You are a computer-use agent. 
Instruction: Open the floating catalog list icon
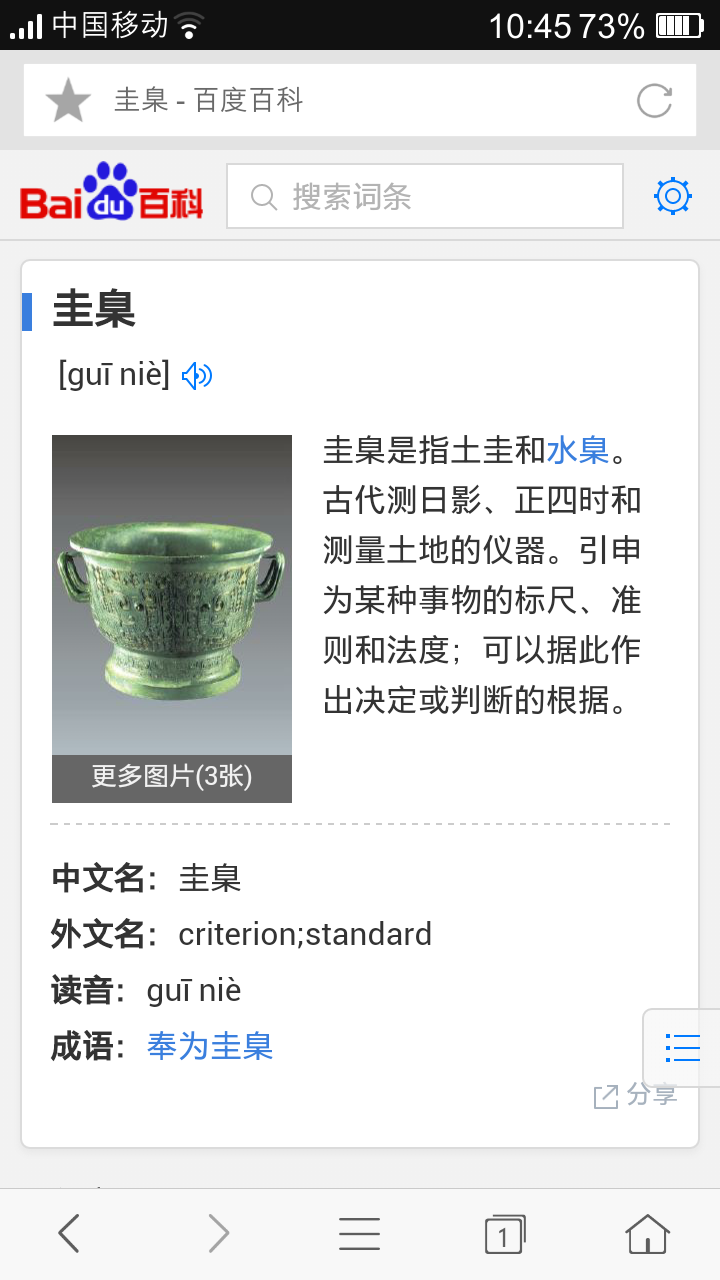click(x=682, y=1046)
